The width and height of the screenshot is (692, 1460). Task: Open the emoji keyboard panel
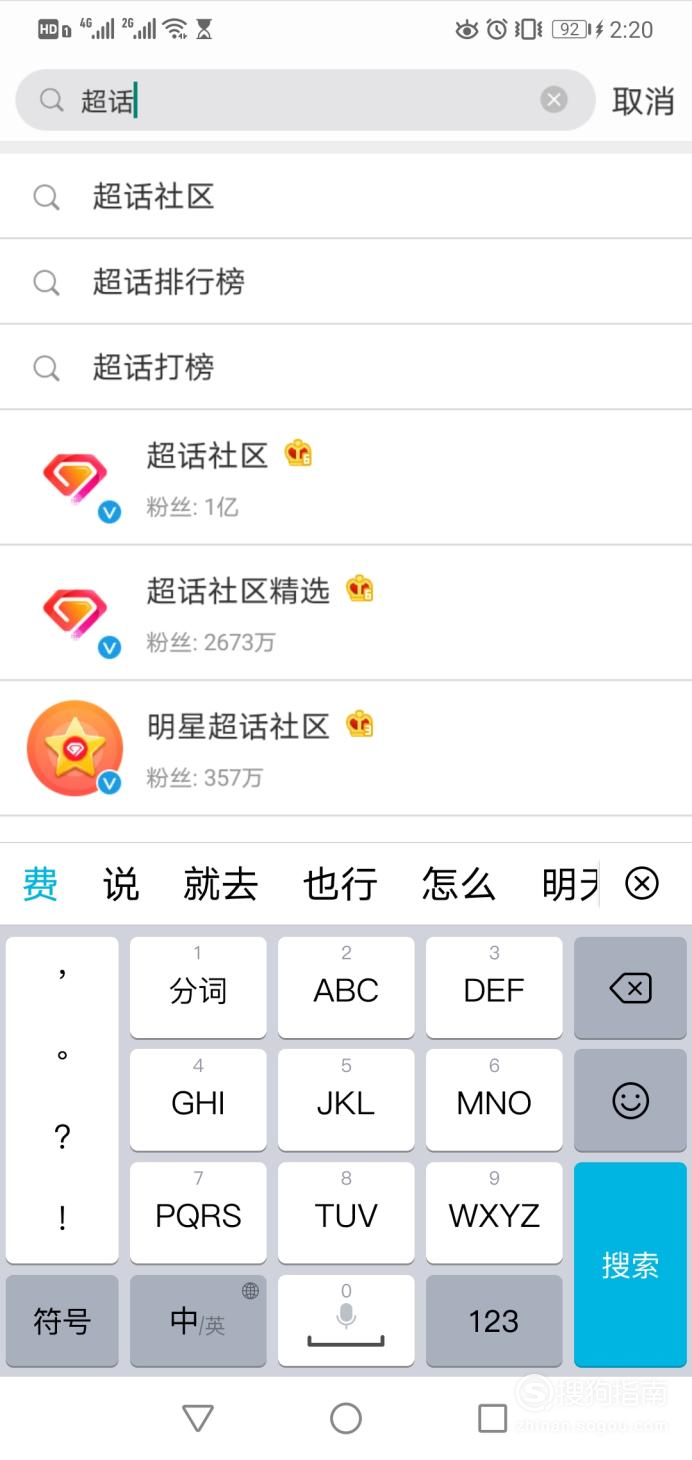tap(630, 1100)
